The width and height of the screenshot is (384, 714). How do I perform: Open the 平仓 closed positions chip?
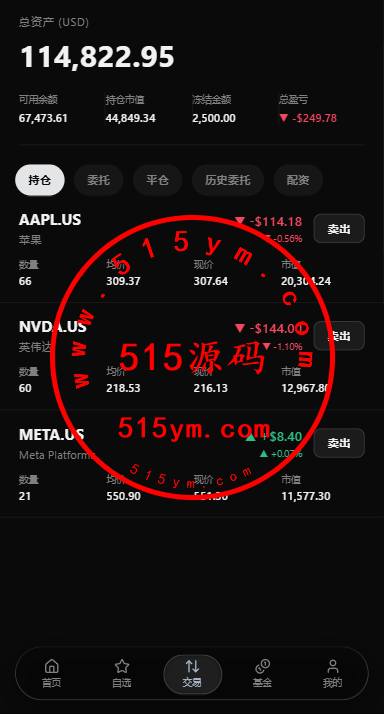point(158,180)
